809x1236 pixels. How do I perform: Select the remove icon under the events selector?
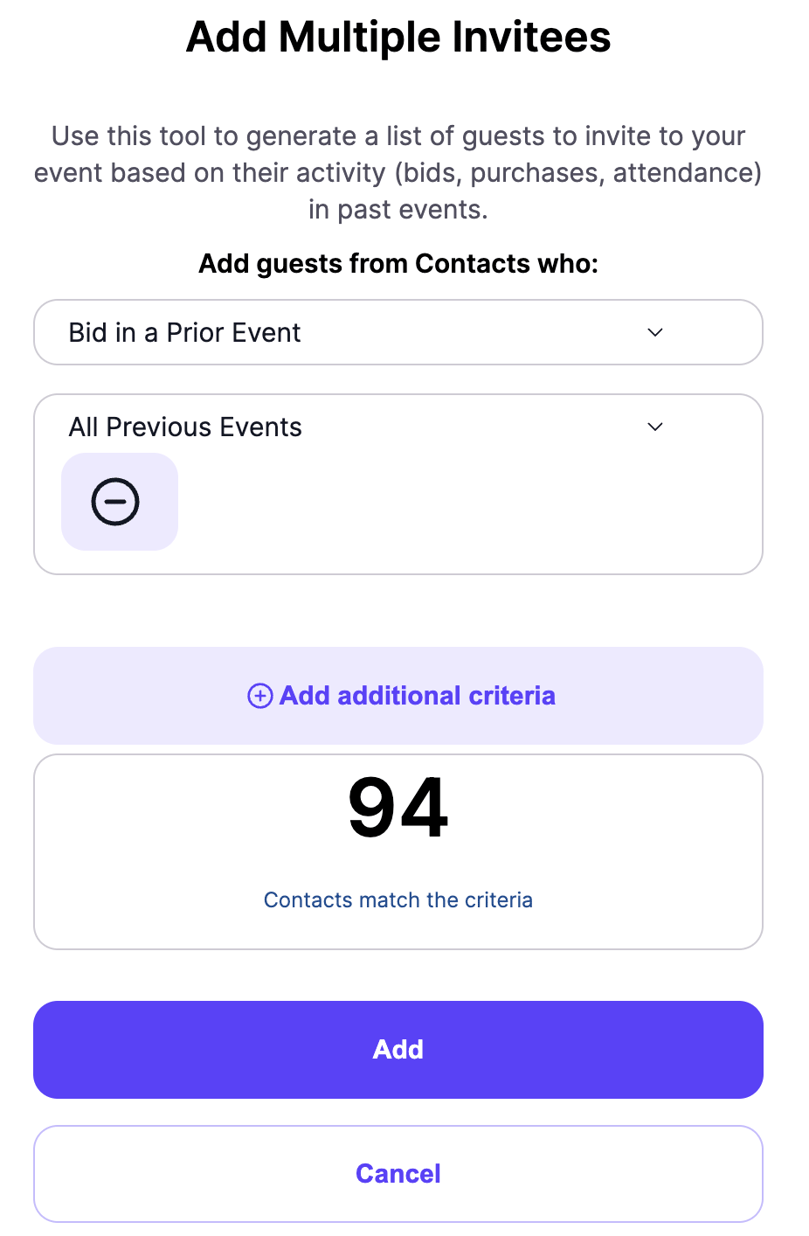(119, 502)
